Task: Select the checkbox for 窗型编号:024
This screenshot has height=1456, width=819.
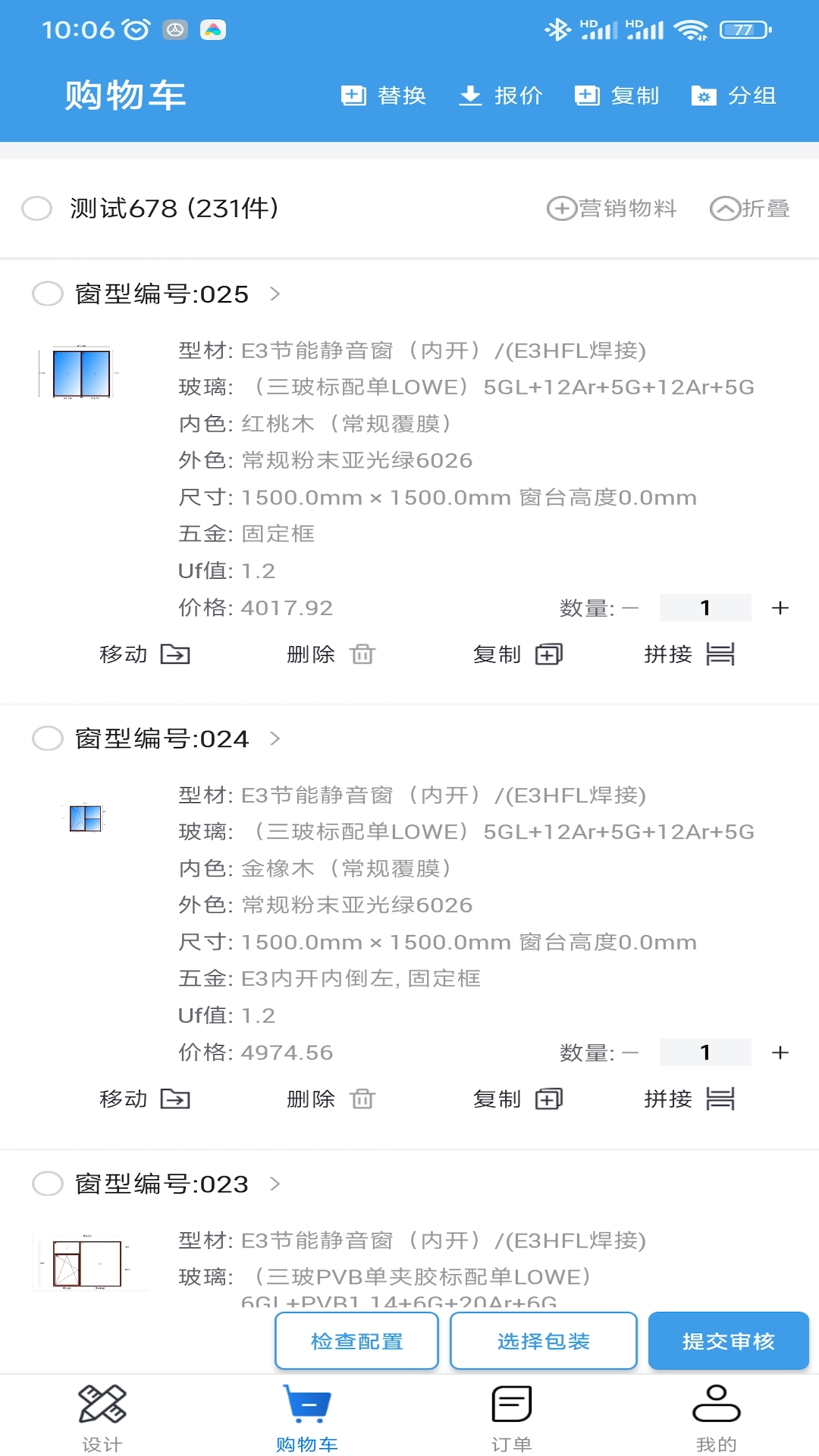Action: [x=48, y=738]
